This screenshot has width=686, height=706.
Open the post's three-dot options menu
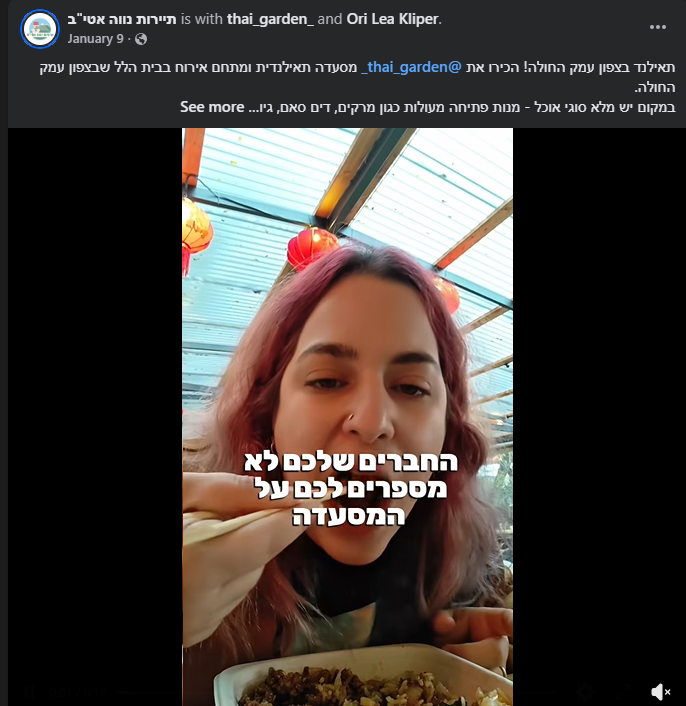tap(658, 27)
